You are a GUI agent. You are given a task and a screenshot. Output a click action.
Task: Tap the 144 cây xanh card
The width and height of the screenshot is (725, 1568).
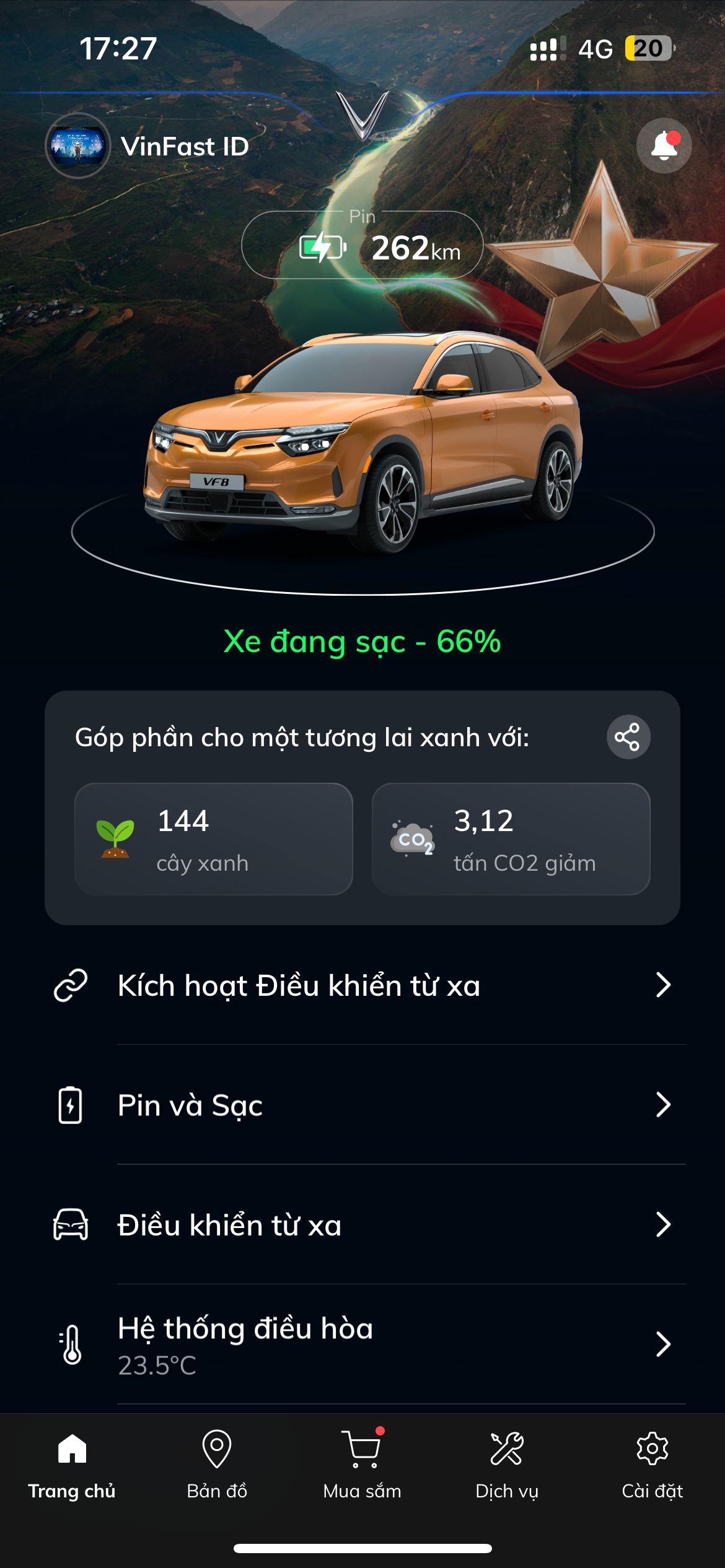pyautogui.click(x=214, y=838)
